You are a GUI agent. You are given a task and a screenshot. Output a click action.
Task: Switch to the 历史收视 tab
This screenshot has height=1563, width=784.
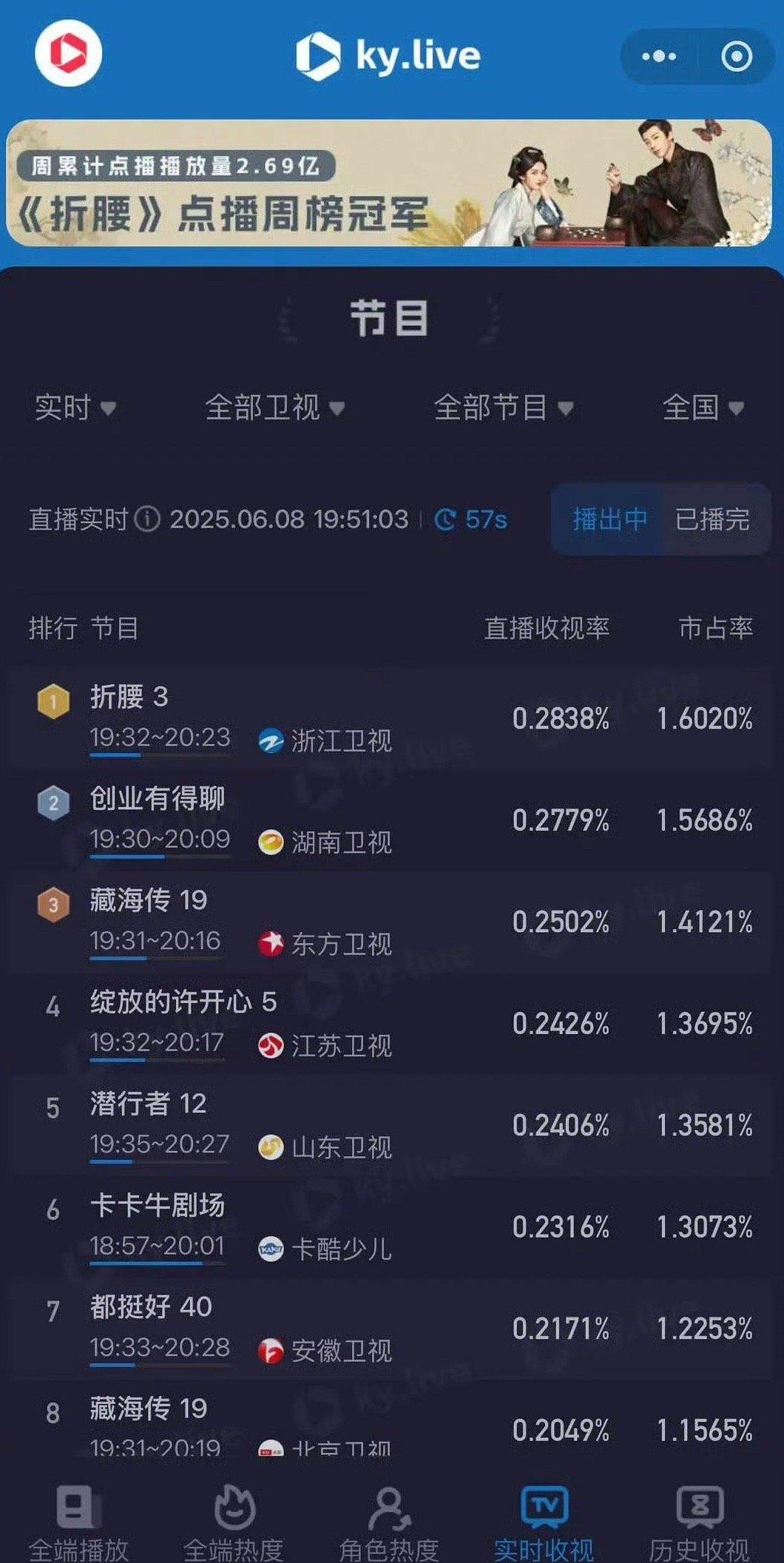tap(699, 1523)
